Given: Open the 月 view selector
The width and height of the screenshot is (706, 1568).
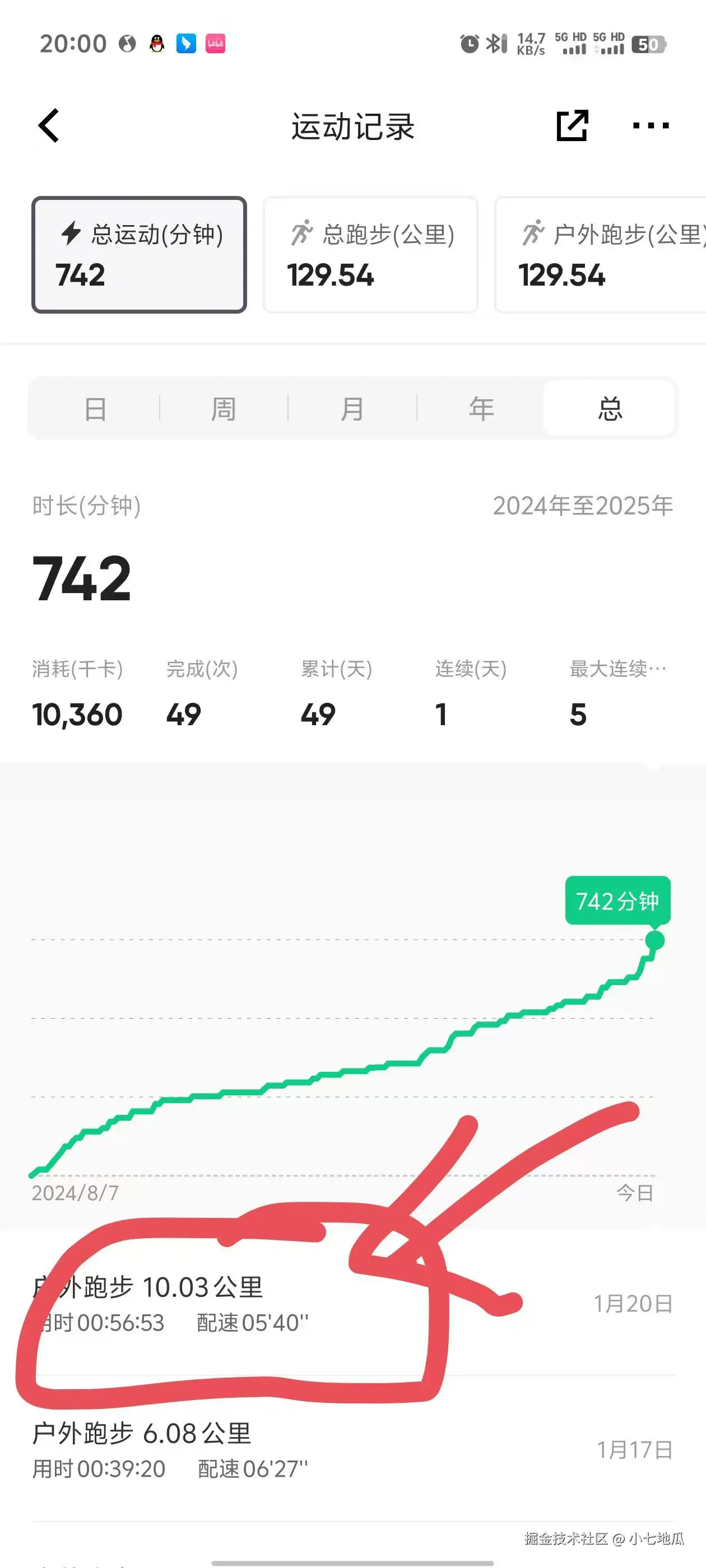Looking at the screenshot, I should (x=352, y=408).
